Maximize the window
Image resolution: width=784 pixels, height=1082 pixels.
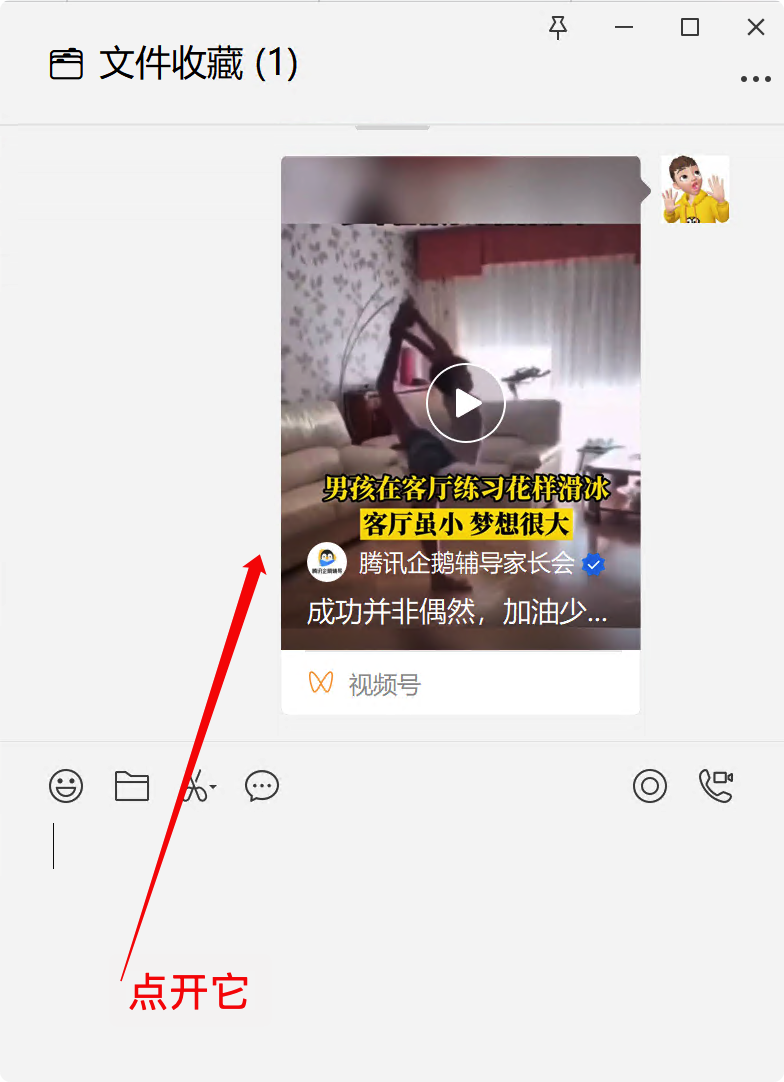click(x=690, y=28)
